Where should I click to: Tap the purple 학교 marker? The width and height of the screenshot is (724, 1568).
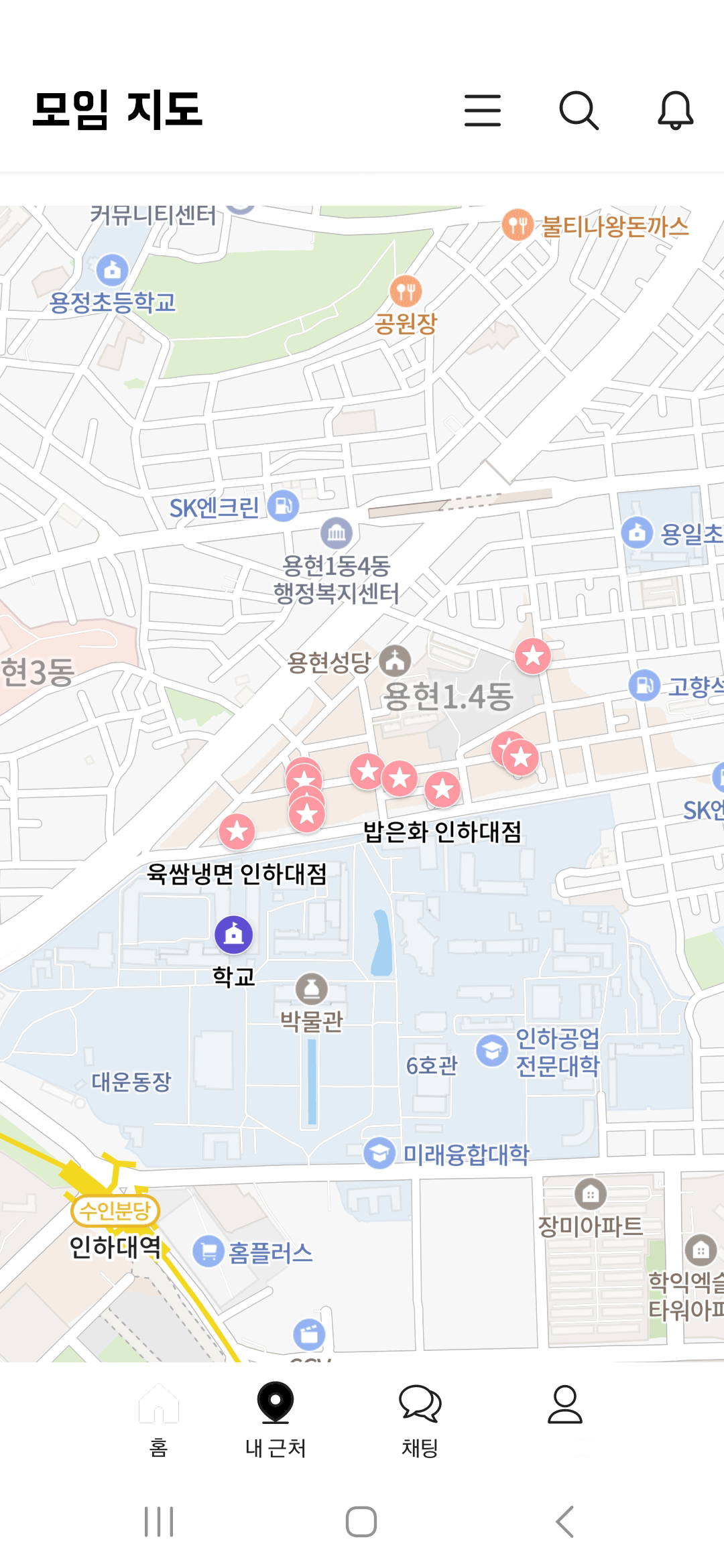click(x=234, y=934)
